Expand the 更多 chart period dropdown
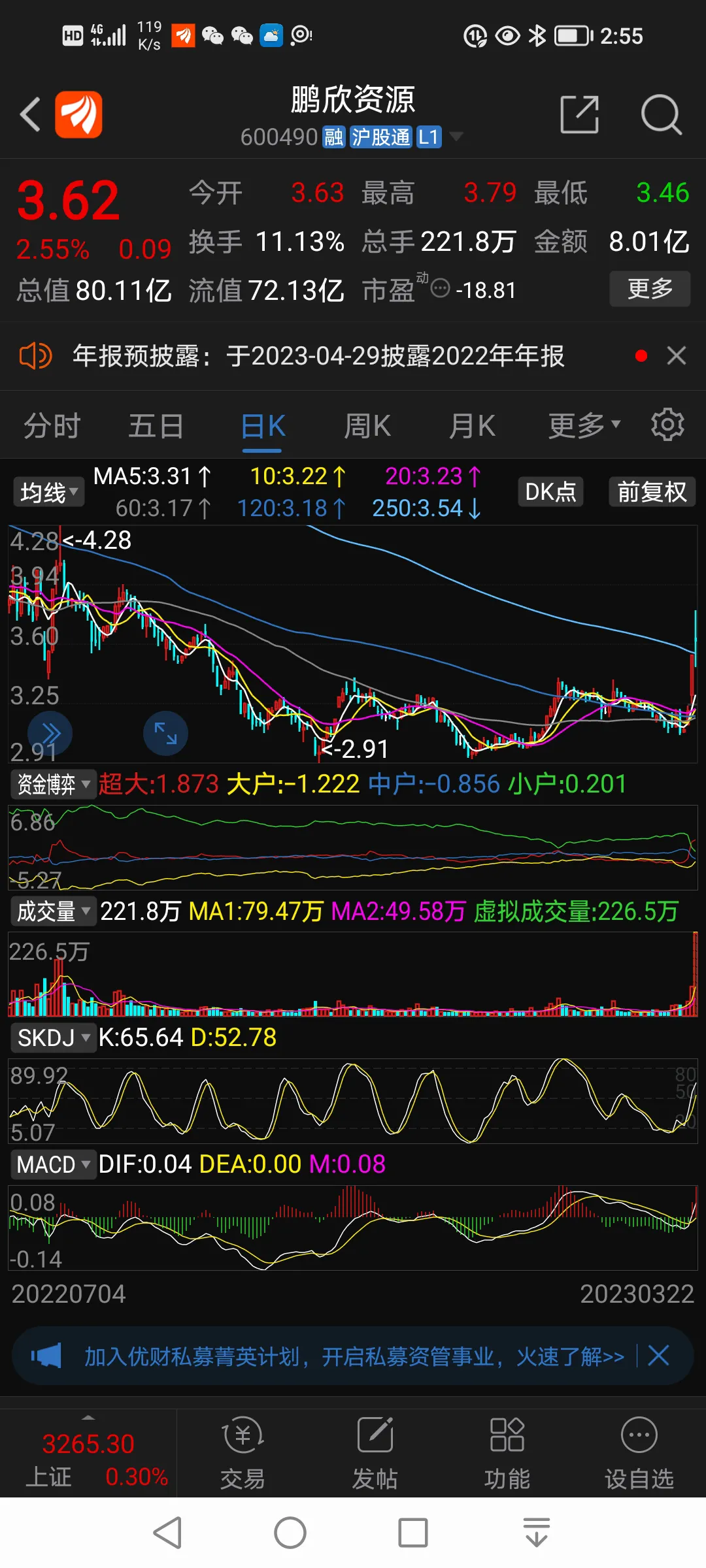This screenshot has width=706, height=1568. [584, 426]
